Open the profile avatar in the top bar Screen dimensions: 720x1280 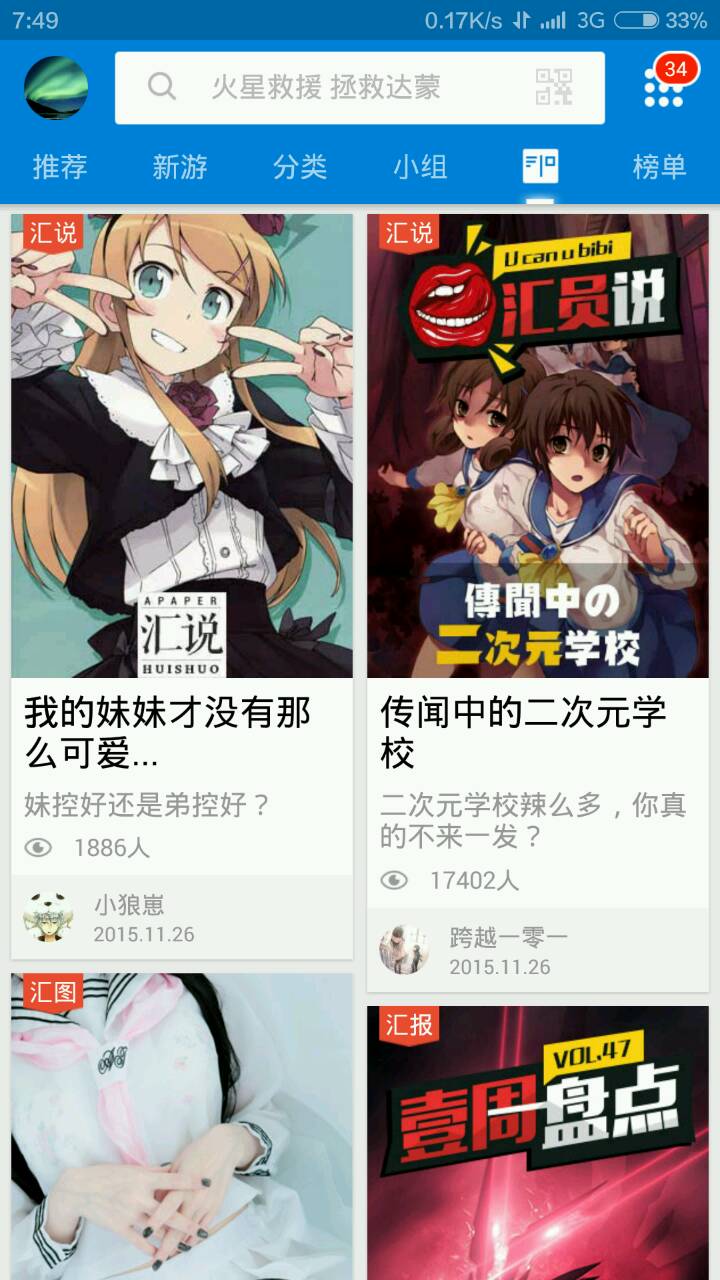tap(56, 88)
